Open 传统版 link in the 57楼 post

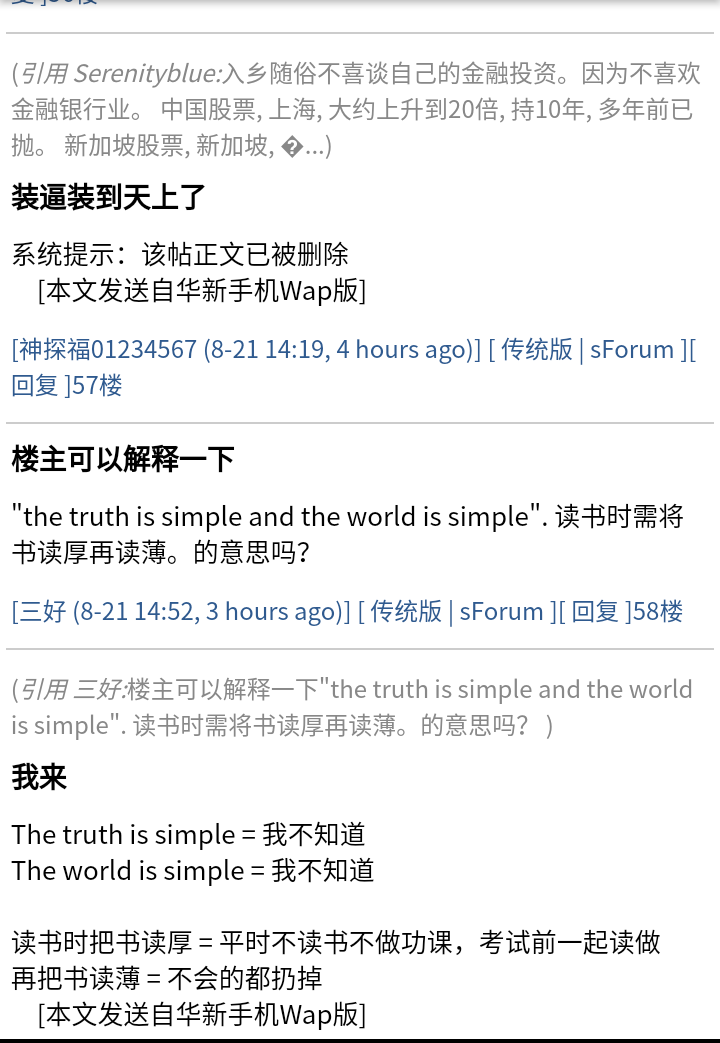coord(537,349)
